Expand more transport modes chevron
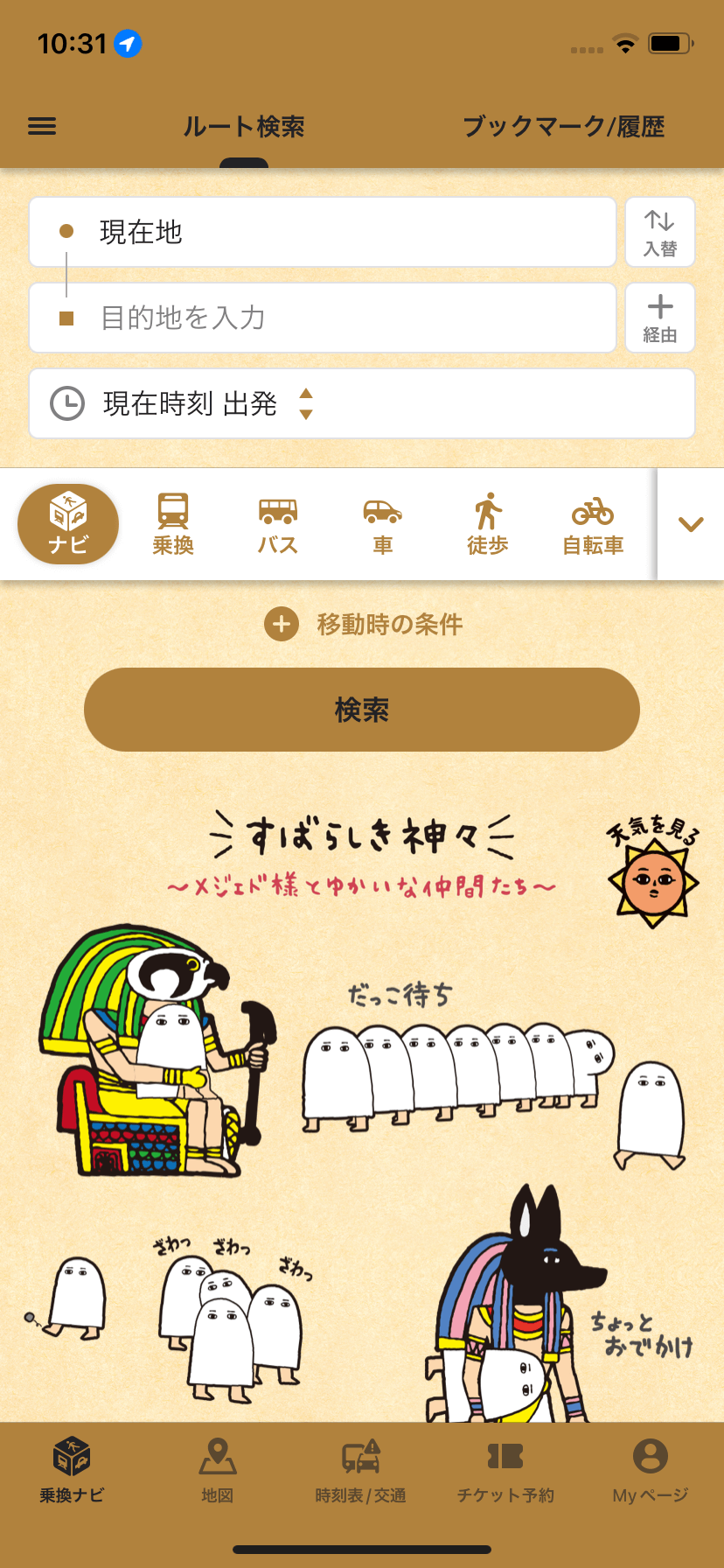The width and height of the screenshot is (724, 1568). [x=691, y=524]
